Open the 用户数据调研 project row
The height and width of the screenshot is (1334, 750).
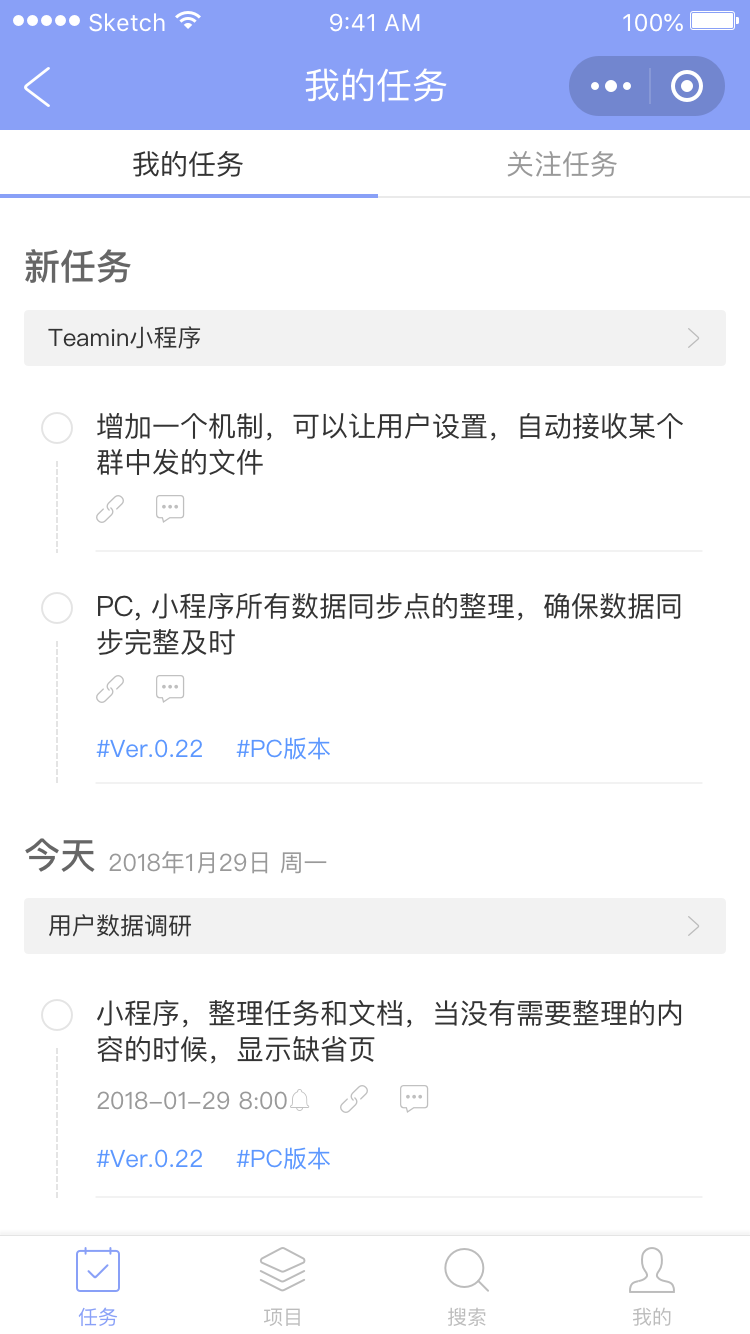click(374, 926)
